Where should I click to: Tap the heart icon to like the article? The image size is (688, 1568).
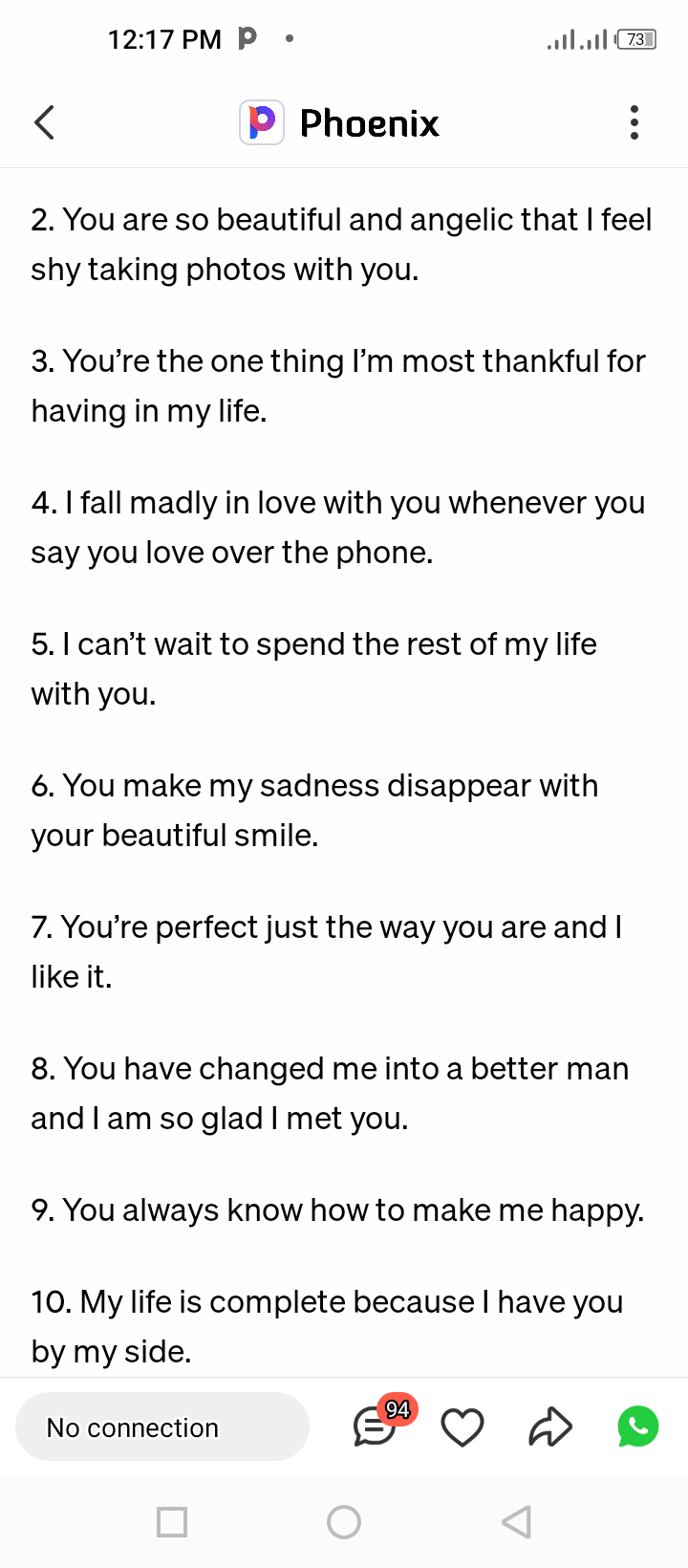462,1426
